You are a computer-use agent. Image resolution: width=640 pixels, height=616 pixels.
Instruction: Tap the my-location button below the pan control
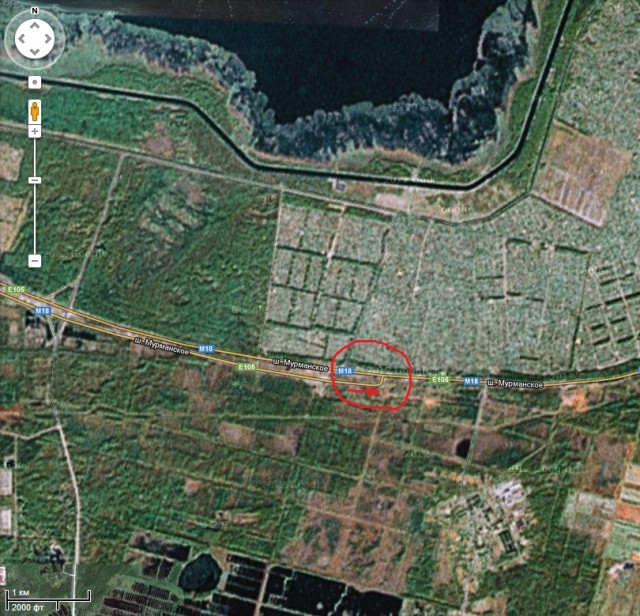(34, 81)
